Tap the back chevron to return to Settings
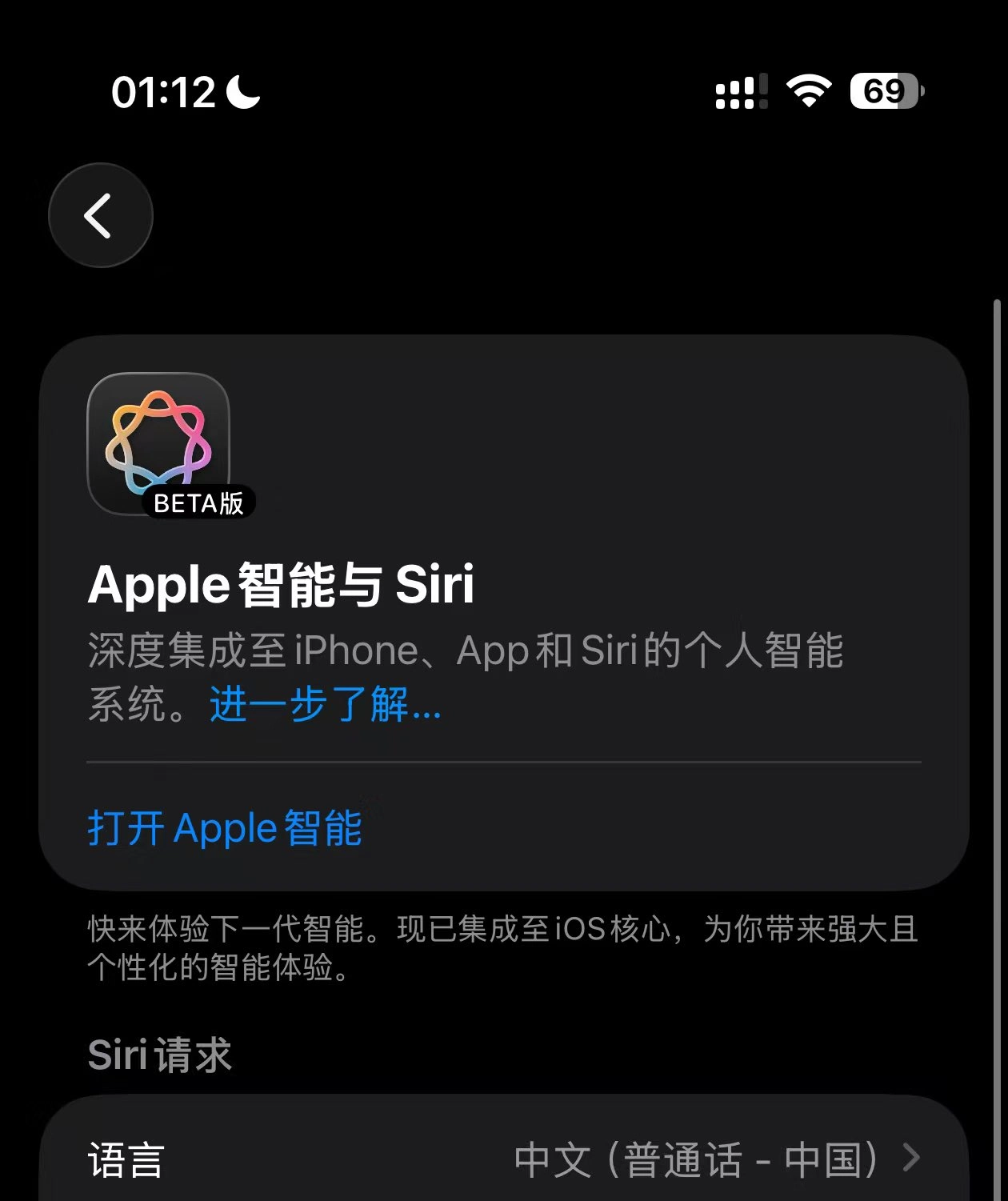 point(99,216)
